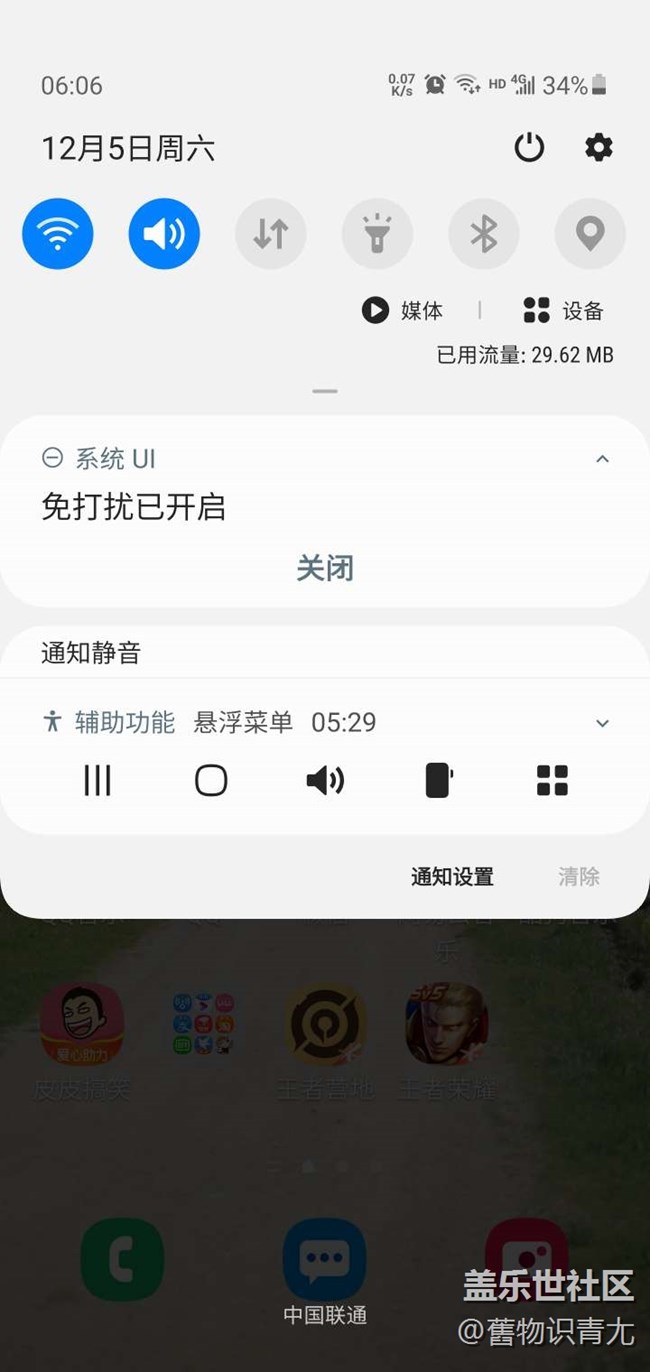Tap the recents icon in 悬浮菜单
This screenshot has width=650, height=1372.
[x=97, y=780]
